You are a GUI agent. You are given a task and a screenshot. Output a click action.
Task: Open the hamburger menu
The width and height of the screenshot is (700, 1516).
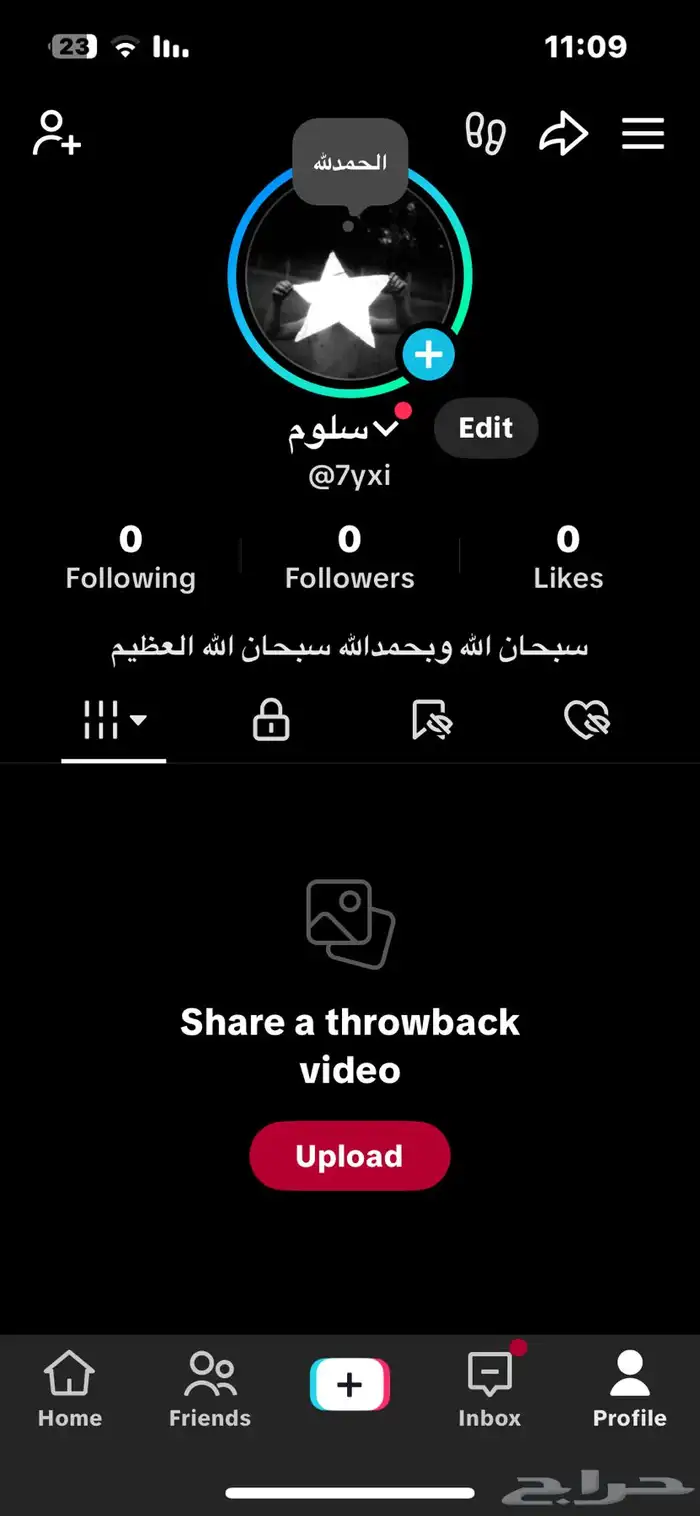click(x=643, y=133)
